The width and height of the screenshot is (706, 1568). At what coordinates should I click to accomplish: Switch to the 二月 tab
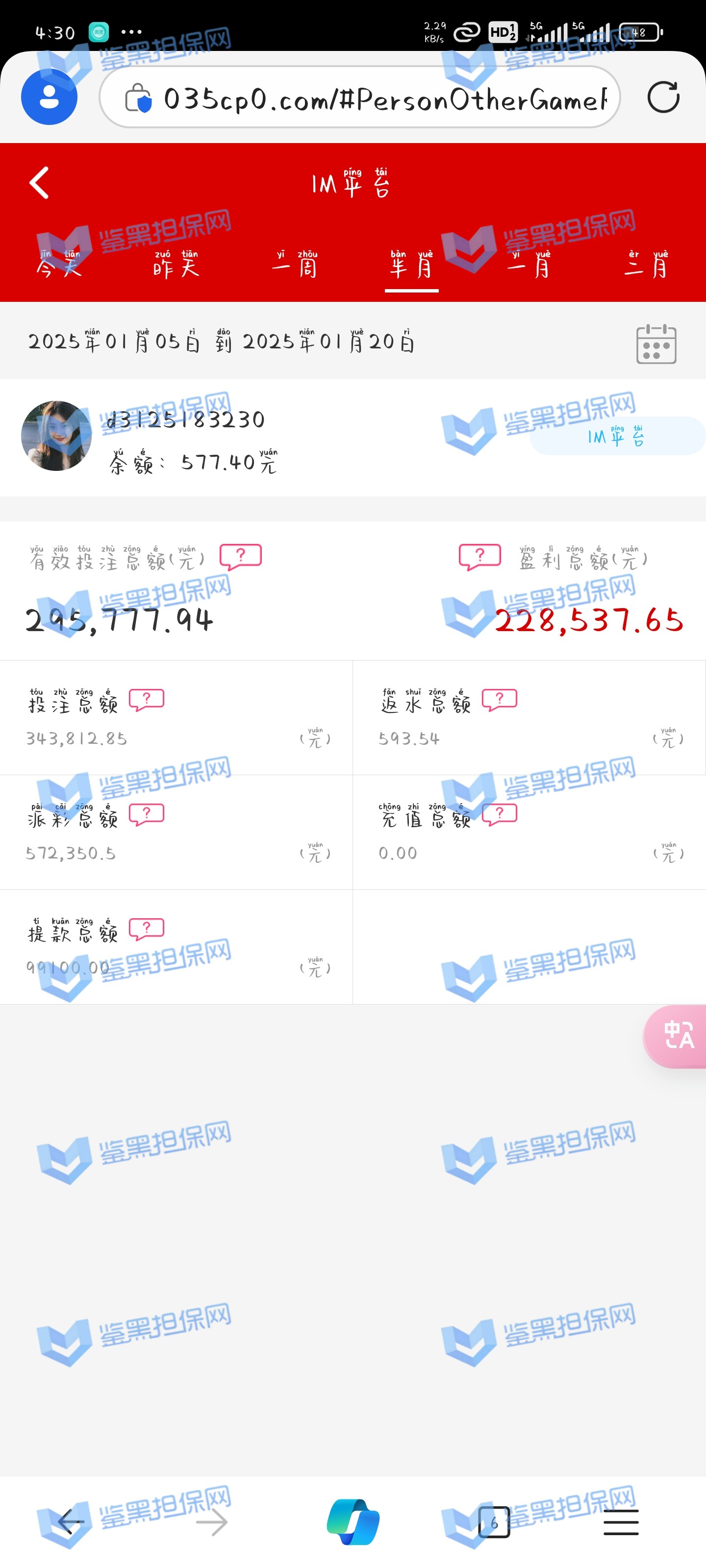(x=646, y=265)
